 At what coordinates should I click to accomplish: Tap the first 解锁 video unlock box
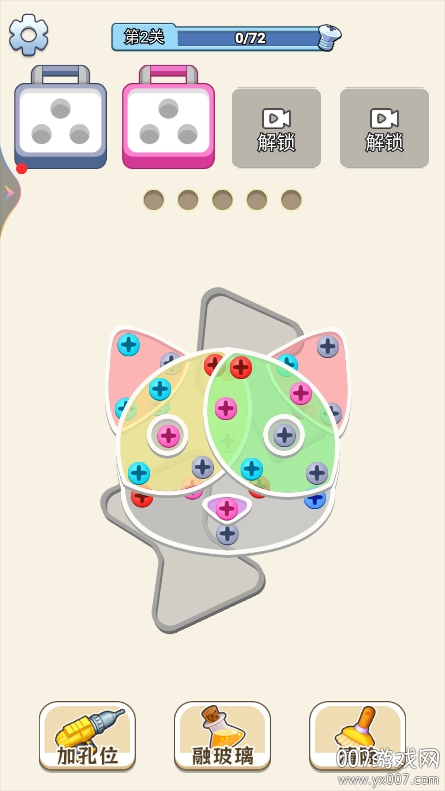click(x=276, y=128)
